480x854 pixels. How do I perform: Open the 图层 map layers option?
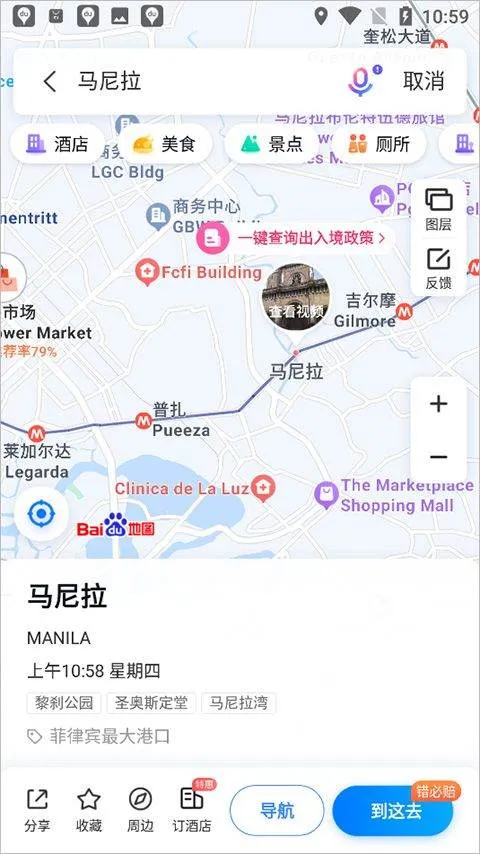pos(439,210)
